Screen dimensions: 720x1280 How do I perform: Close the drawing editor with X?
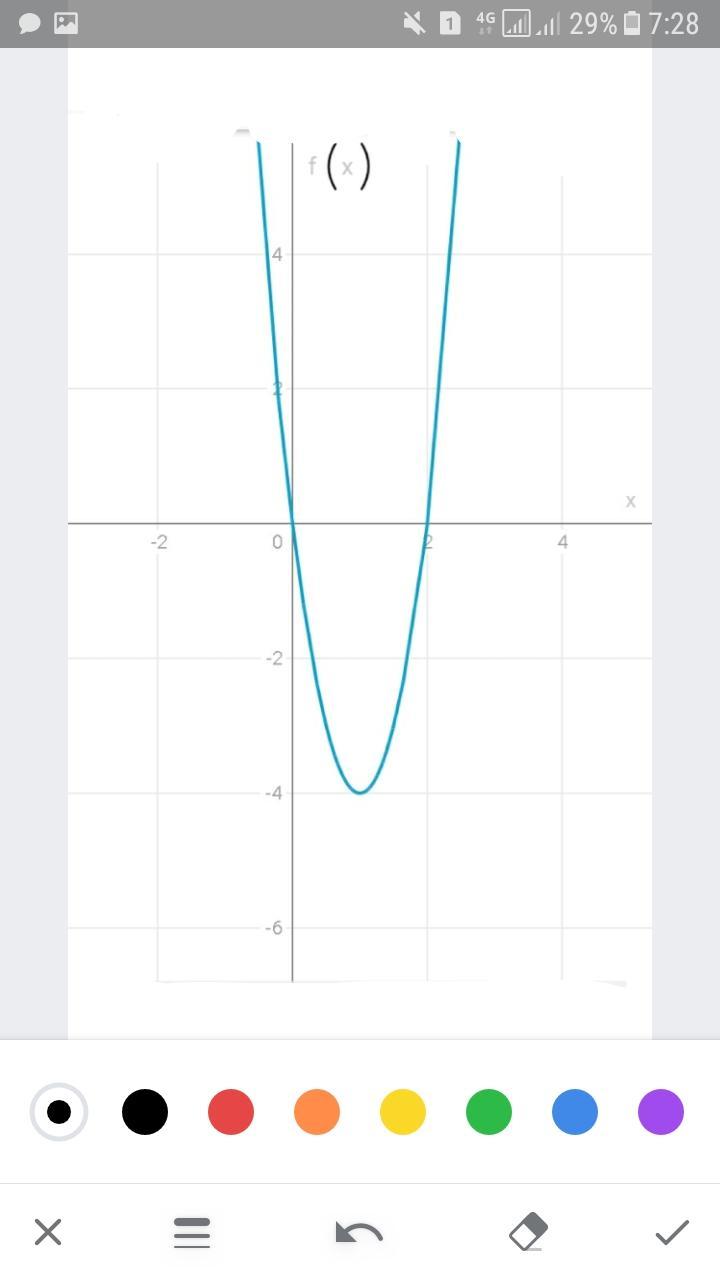click(x=48, y=1232)
